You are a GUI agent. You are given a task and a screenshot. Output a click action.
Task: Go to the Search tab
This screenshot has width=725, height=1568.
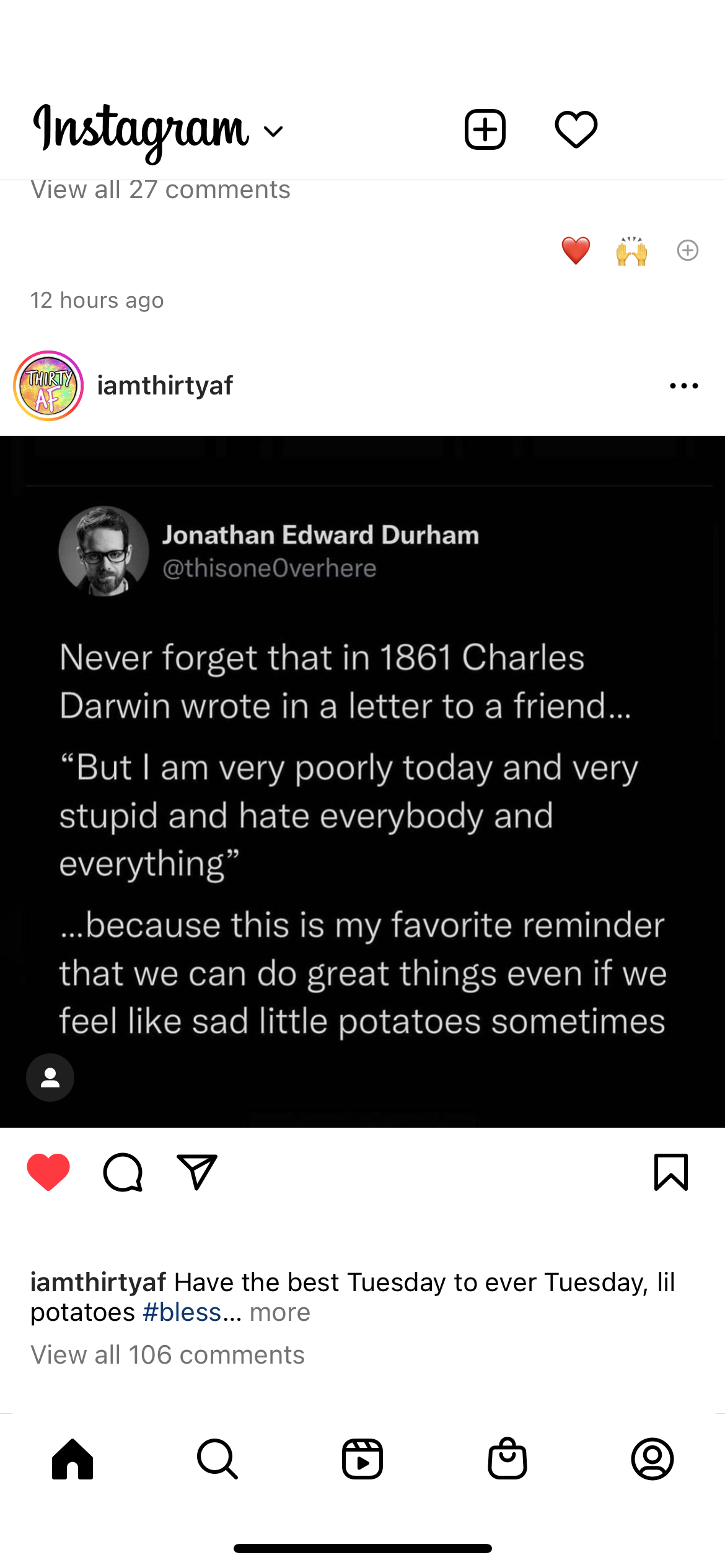coord(217,1459)
